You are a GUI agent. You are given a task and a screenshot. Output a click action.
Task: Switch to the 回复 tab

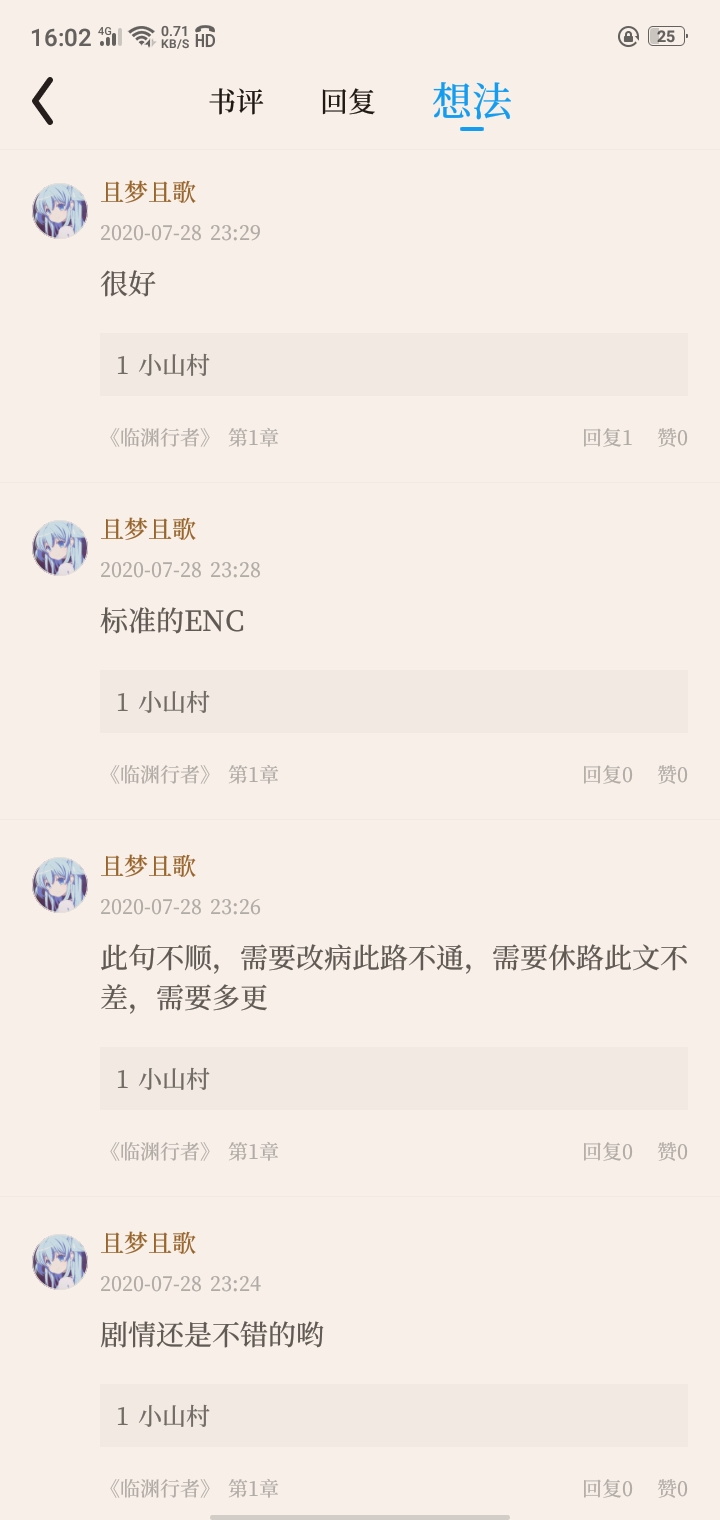348,102
